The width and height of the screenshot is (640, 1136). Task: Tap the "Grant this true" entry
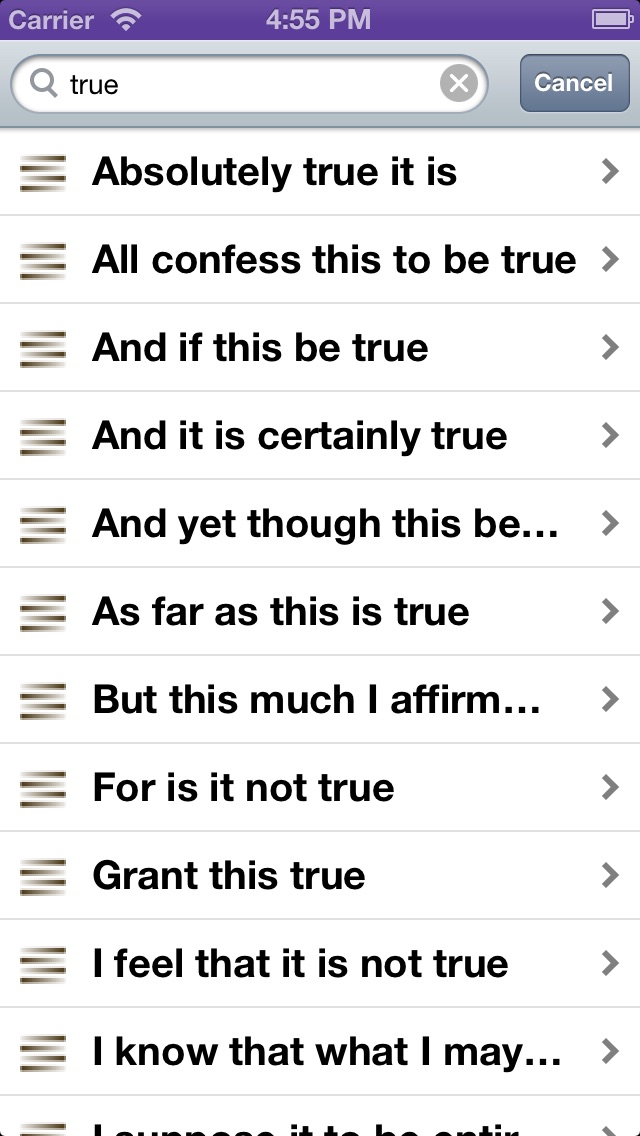click(320, 875)
